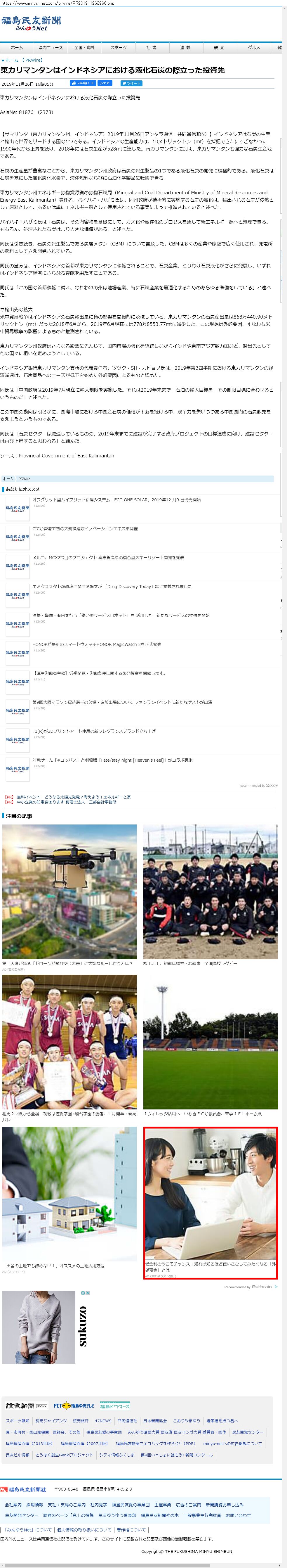Open the 第9回大阪マラソン recommended article
This screenshot has height=1568, width=287.
pos(122,702)
